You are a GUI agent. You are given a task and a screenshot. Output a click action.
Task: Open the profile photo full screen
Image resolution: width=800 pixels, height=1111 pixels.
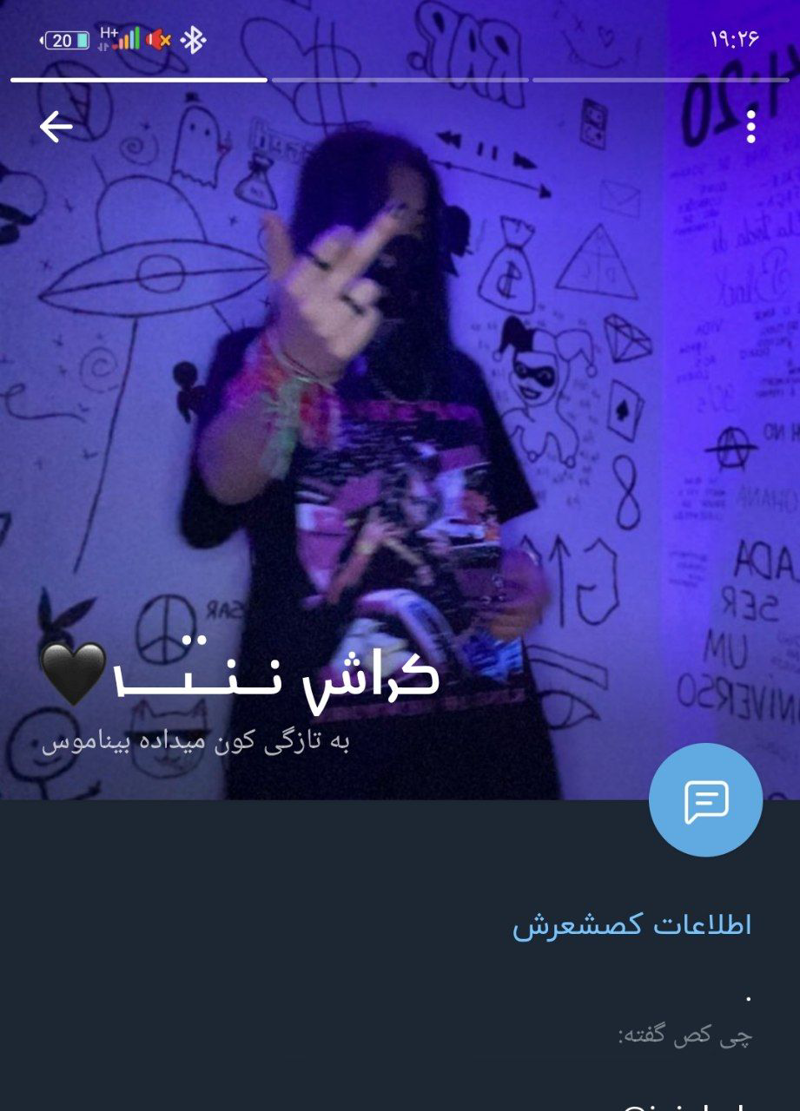[x=400, y=400]
